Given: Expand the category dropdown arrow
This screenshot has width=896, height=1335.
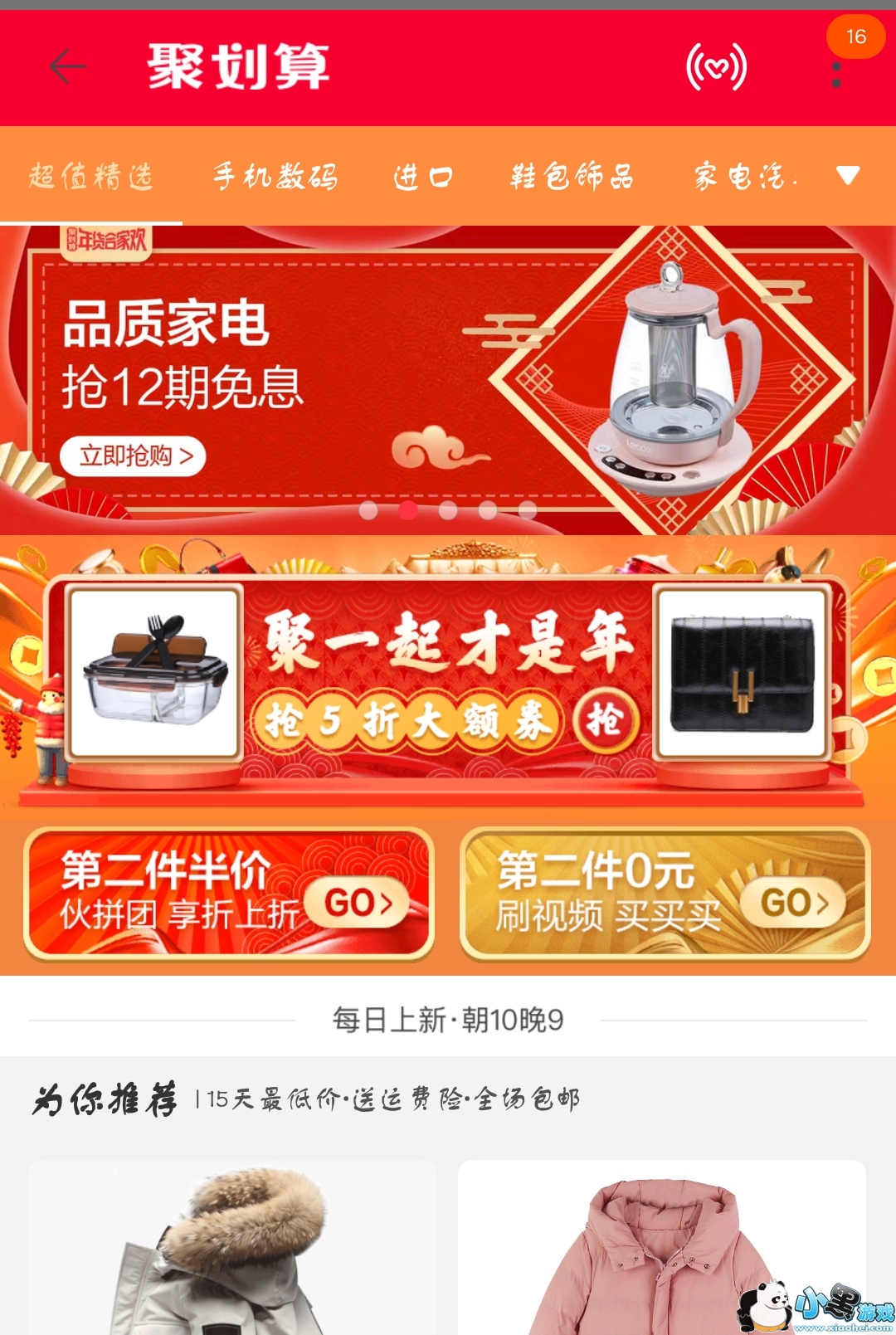Looking at the screenshot, I should coord(848,176).
